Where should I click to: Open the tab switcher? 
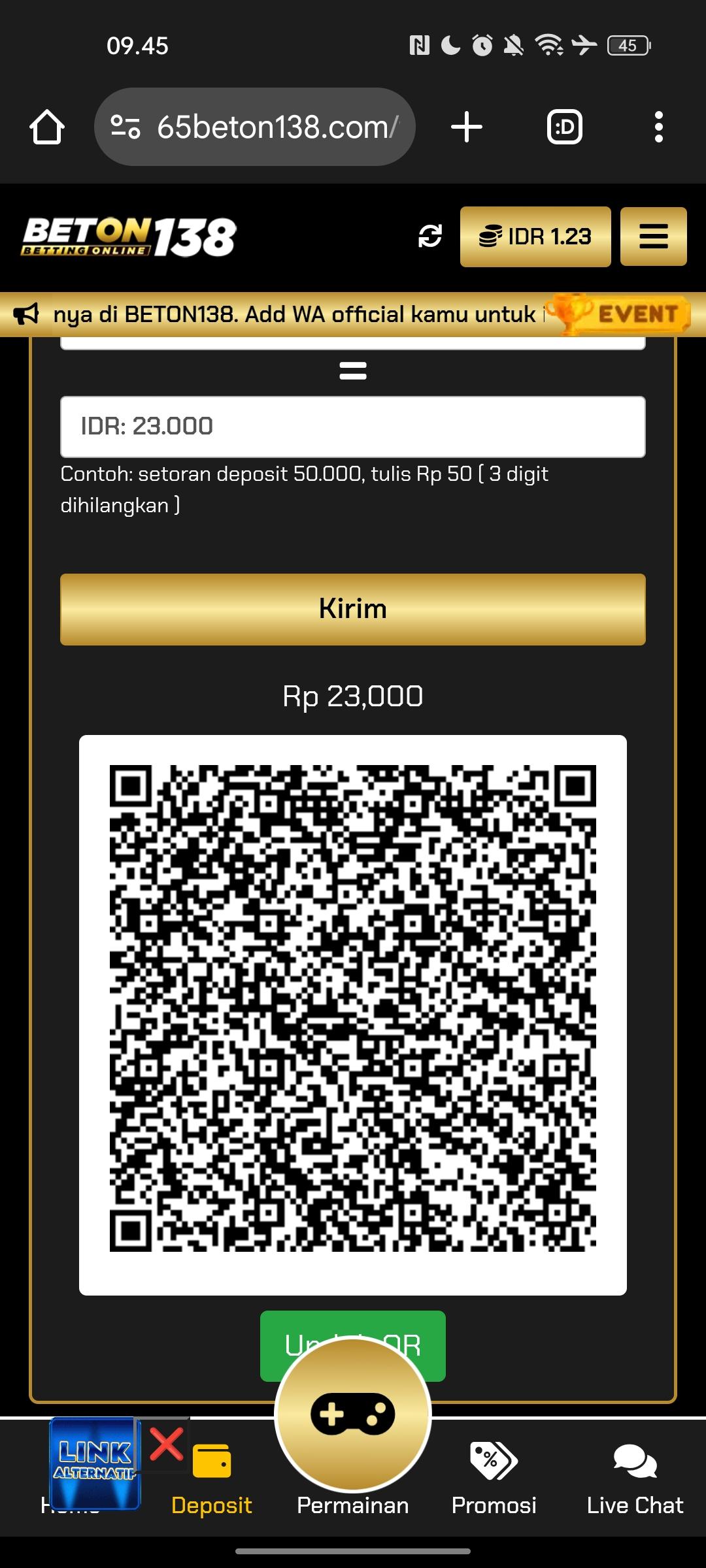coord(564,127)
